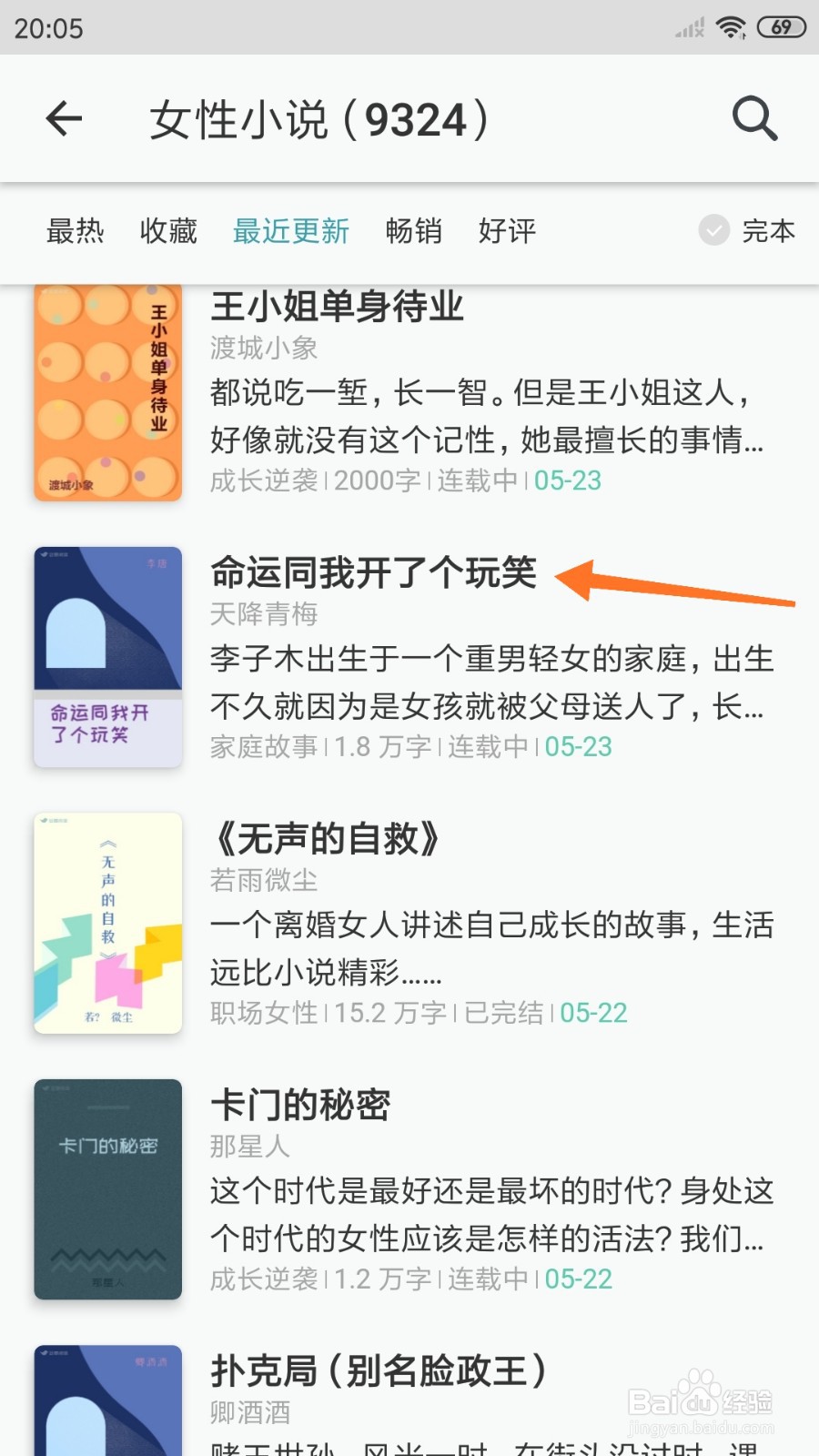Open the 王小姐单身待业 book cover
Screen dimensions: 819x1456
(x=107, y=391)
